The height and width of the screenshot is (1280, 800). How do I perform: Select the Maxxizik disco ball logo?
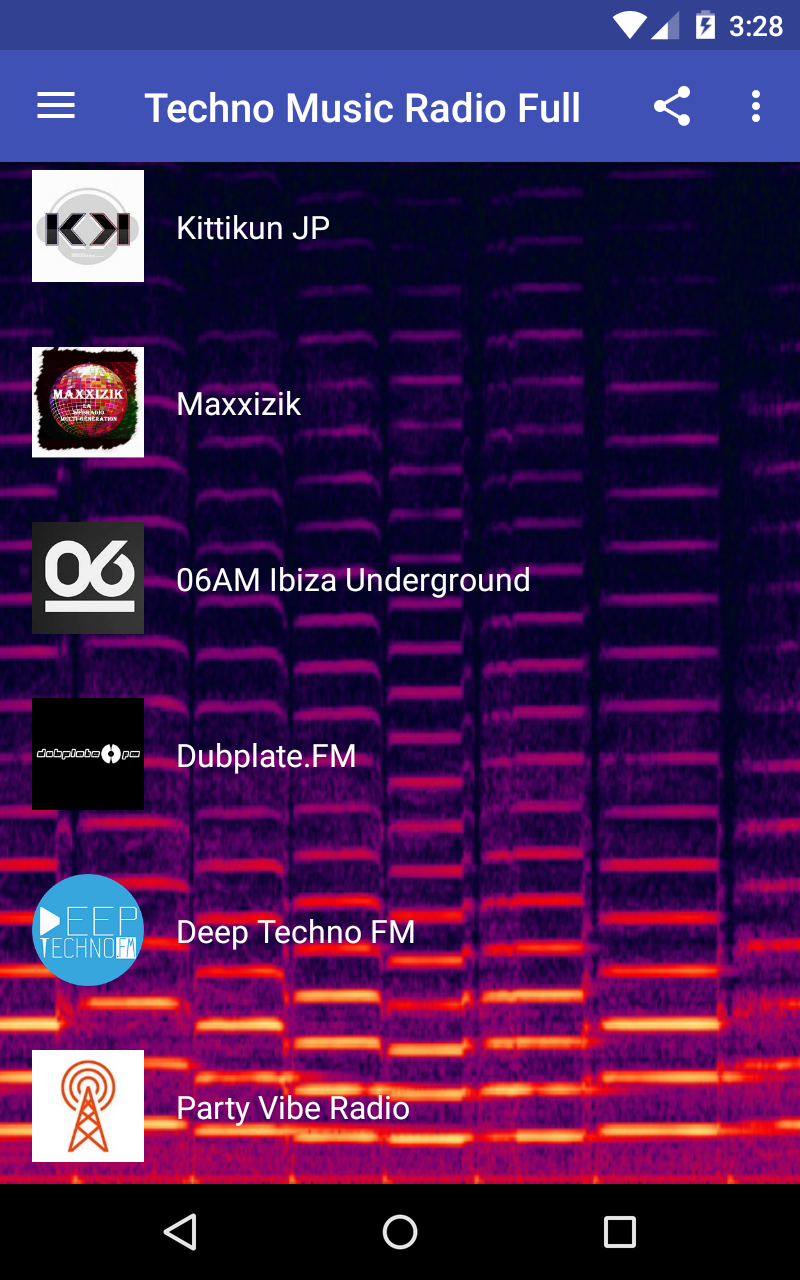pos(88,403)
